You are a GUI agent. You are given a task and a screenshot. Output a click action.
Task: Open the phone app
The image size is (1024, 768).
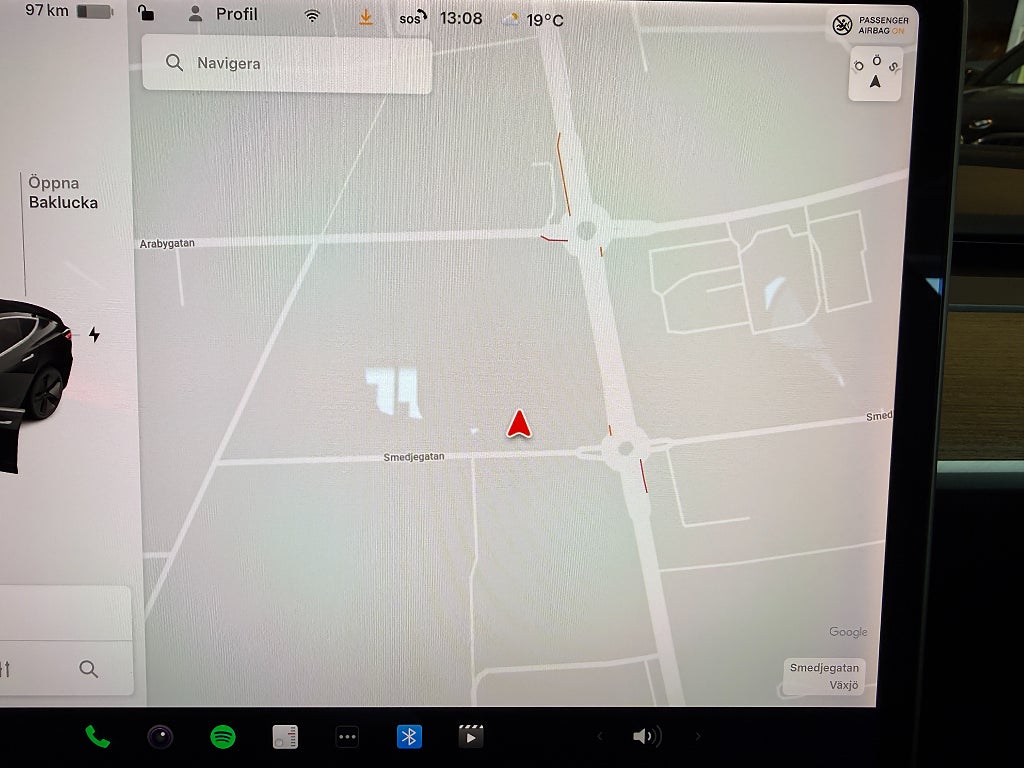click(x=97, y=737)
